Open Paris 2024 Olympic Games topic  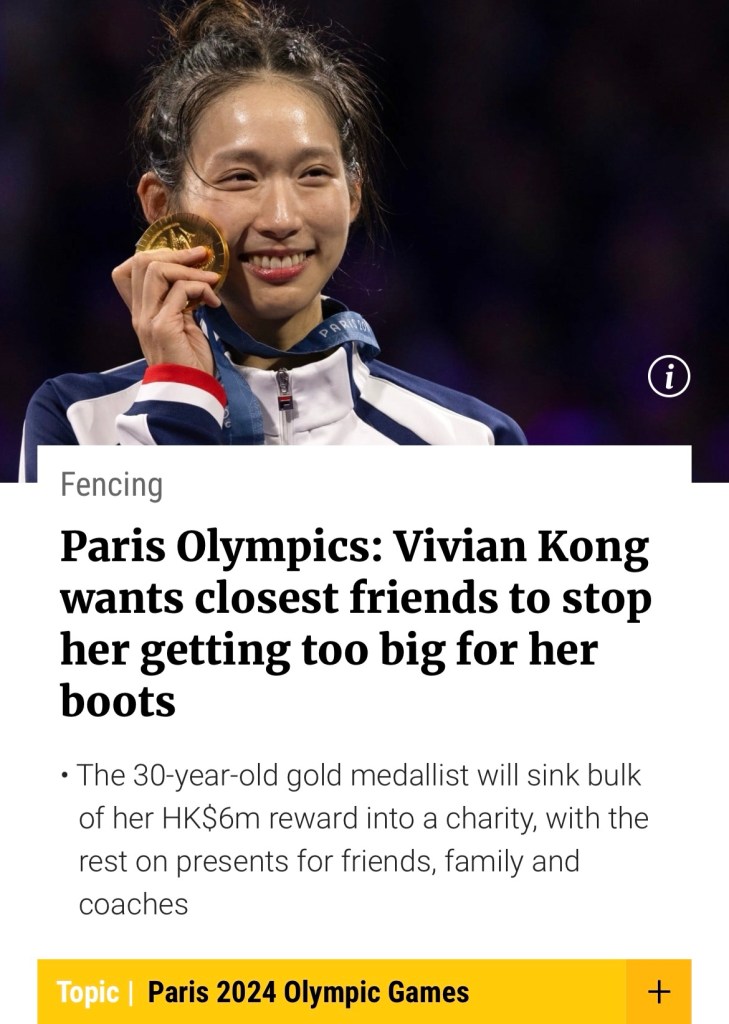point(308,992)
